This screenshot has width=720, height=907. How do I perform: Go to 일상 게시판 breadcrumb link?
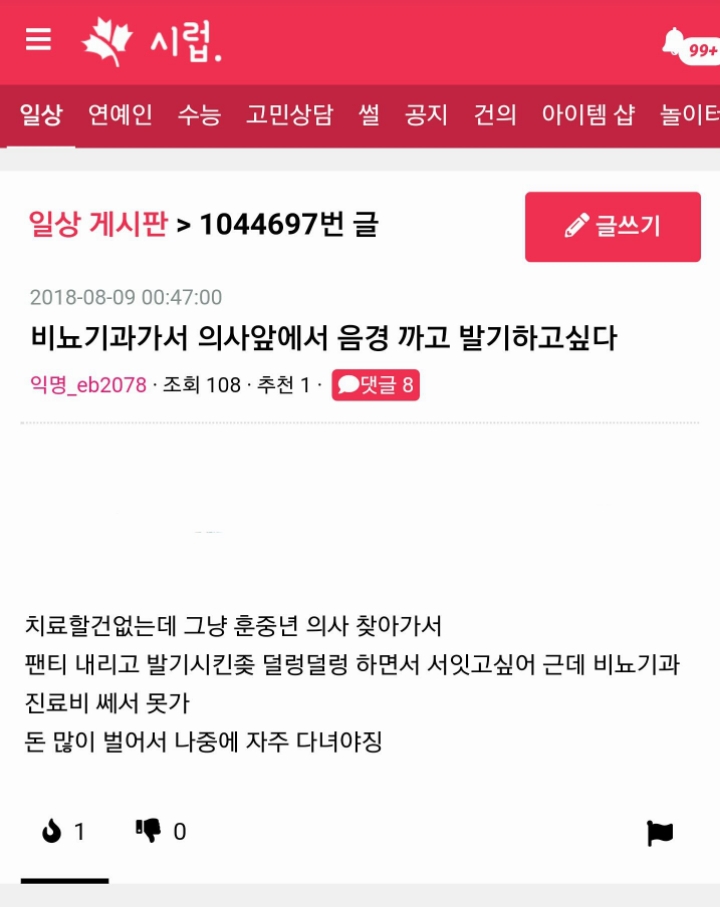(x=98, y=224)
